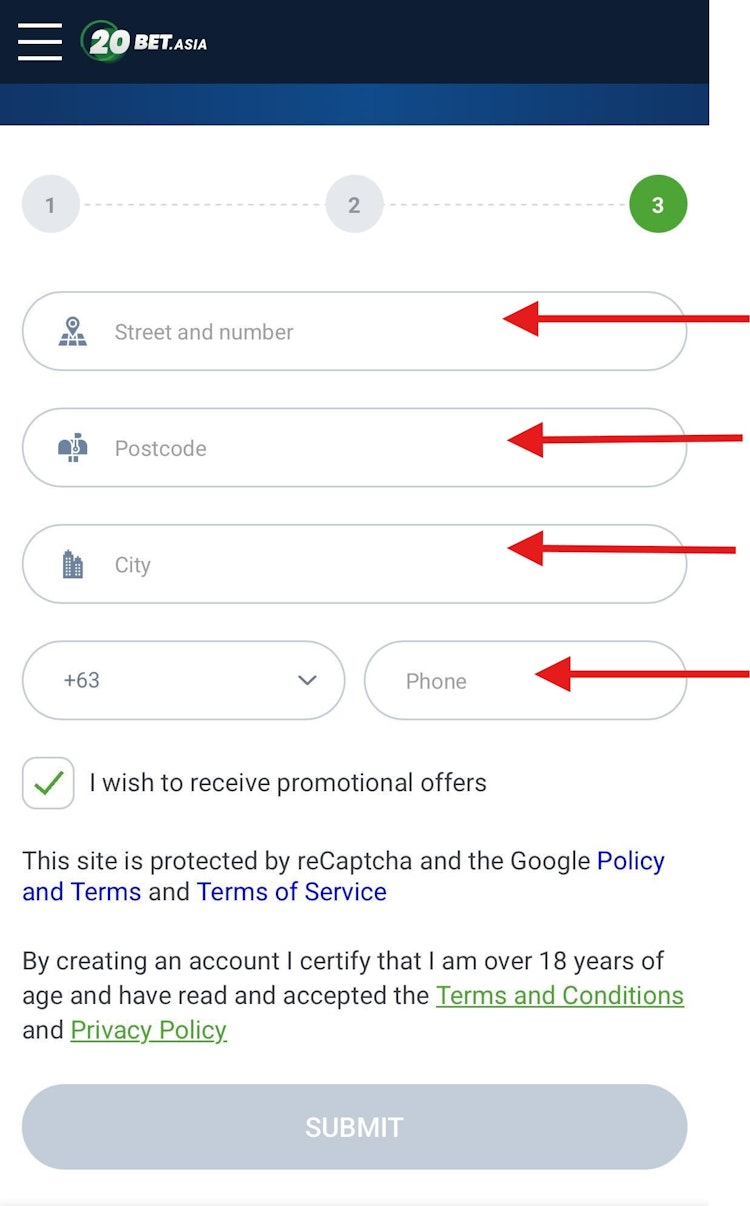Open the Terms and Conditions link

[559, 996]
